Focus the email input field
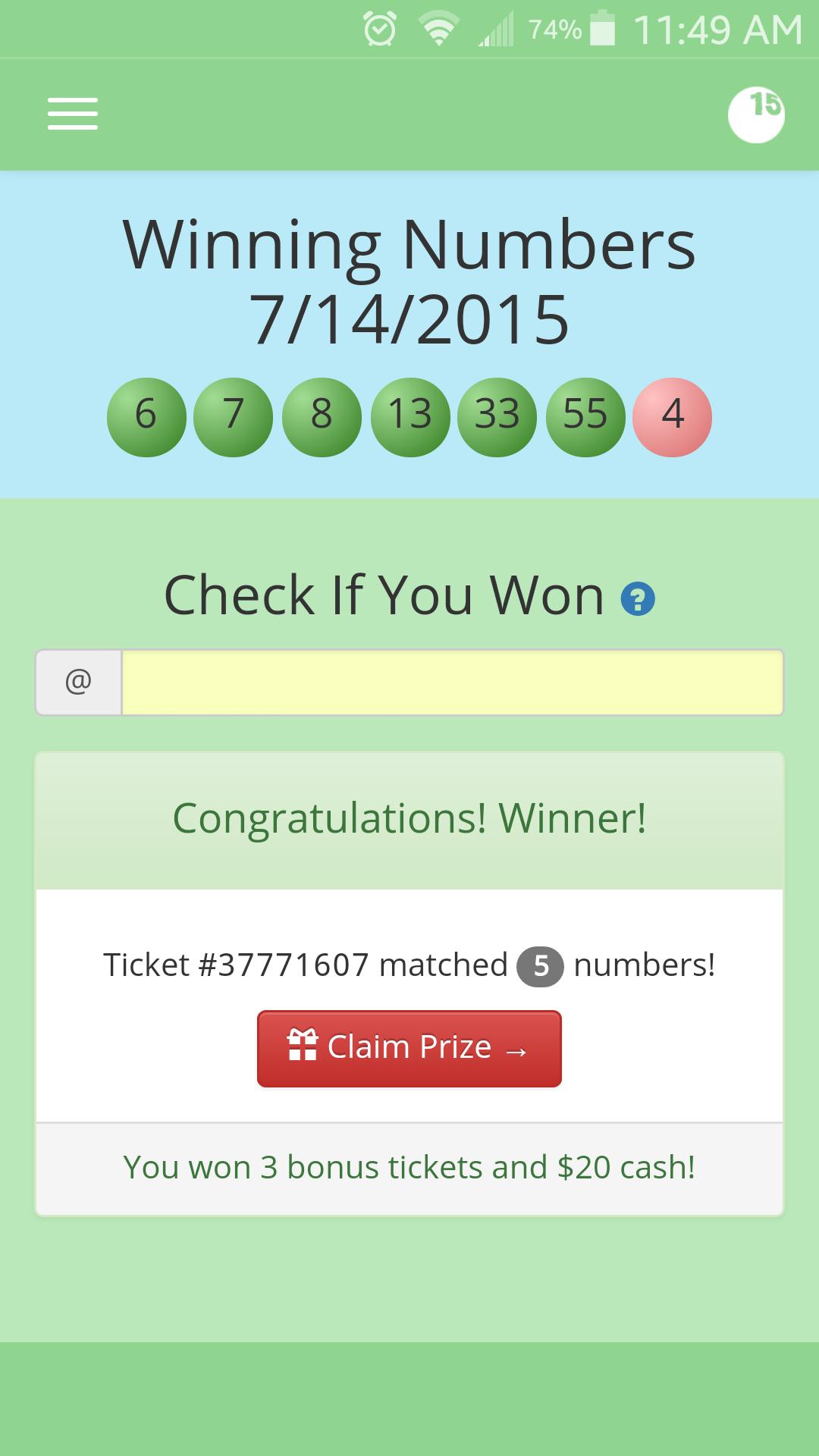 pos(452,682)
